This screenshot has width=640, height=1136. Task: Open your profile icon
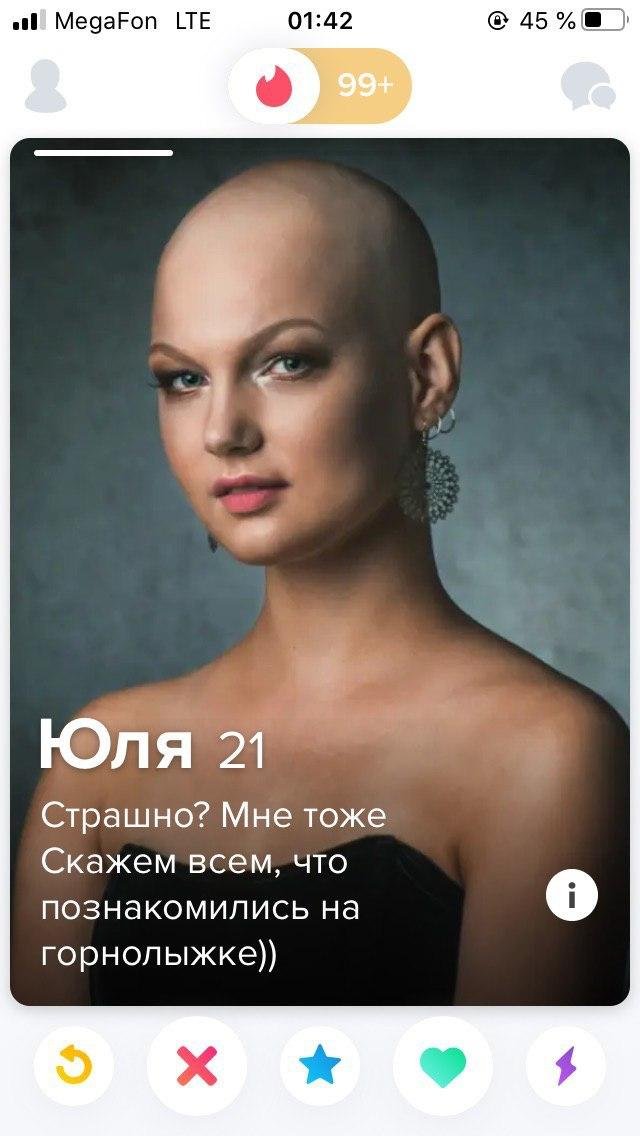(45, 87)
